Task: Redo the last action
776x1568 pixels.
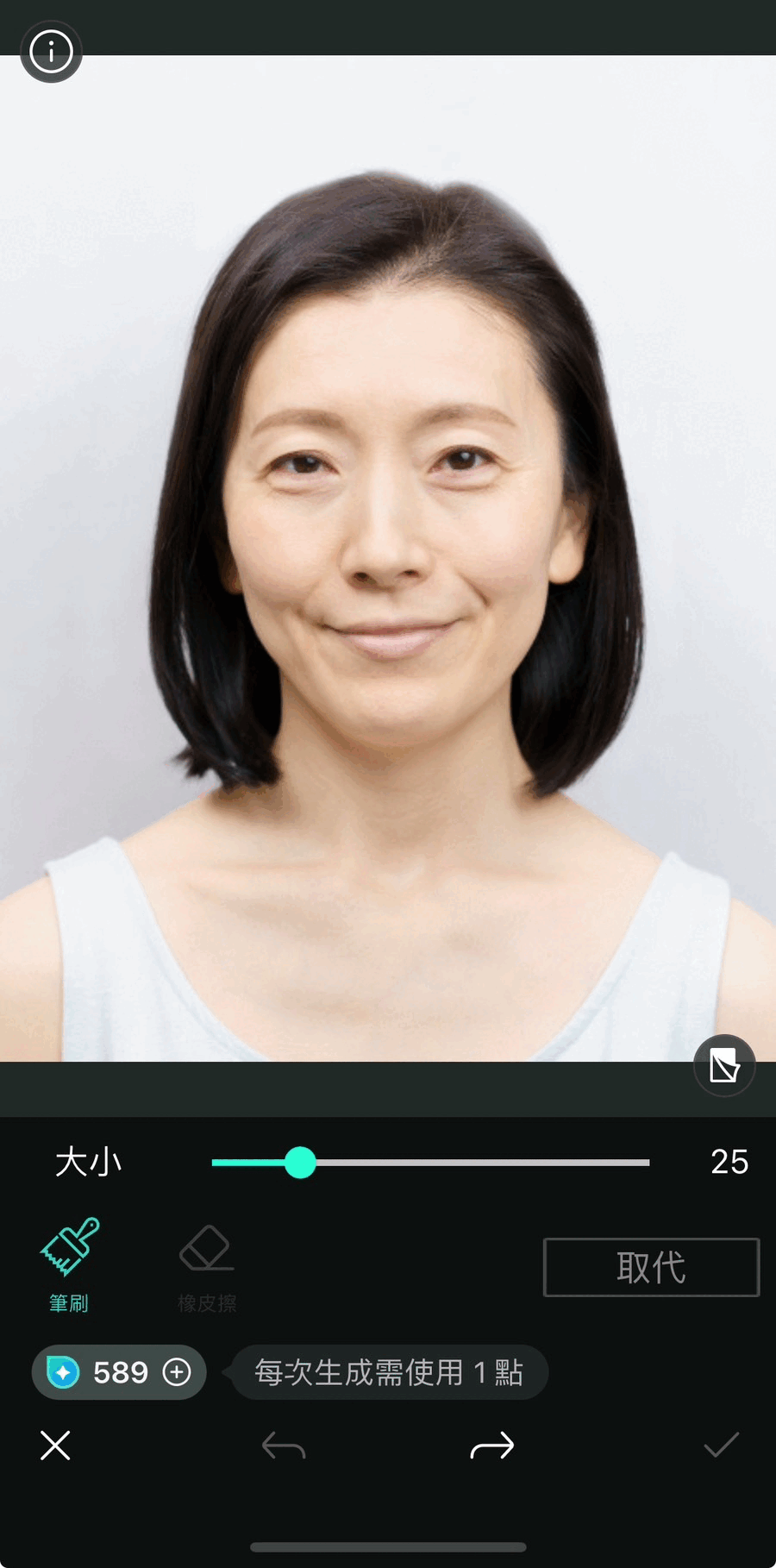Action: (x=492, y=1446)
